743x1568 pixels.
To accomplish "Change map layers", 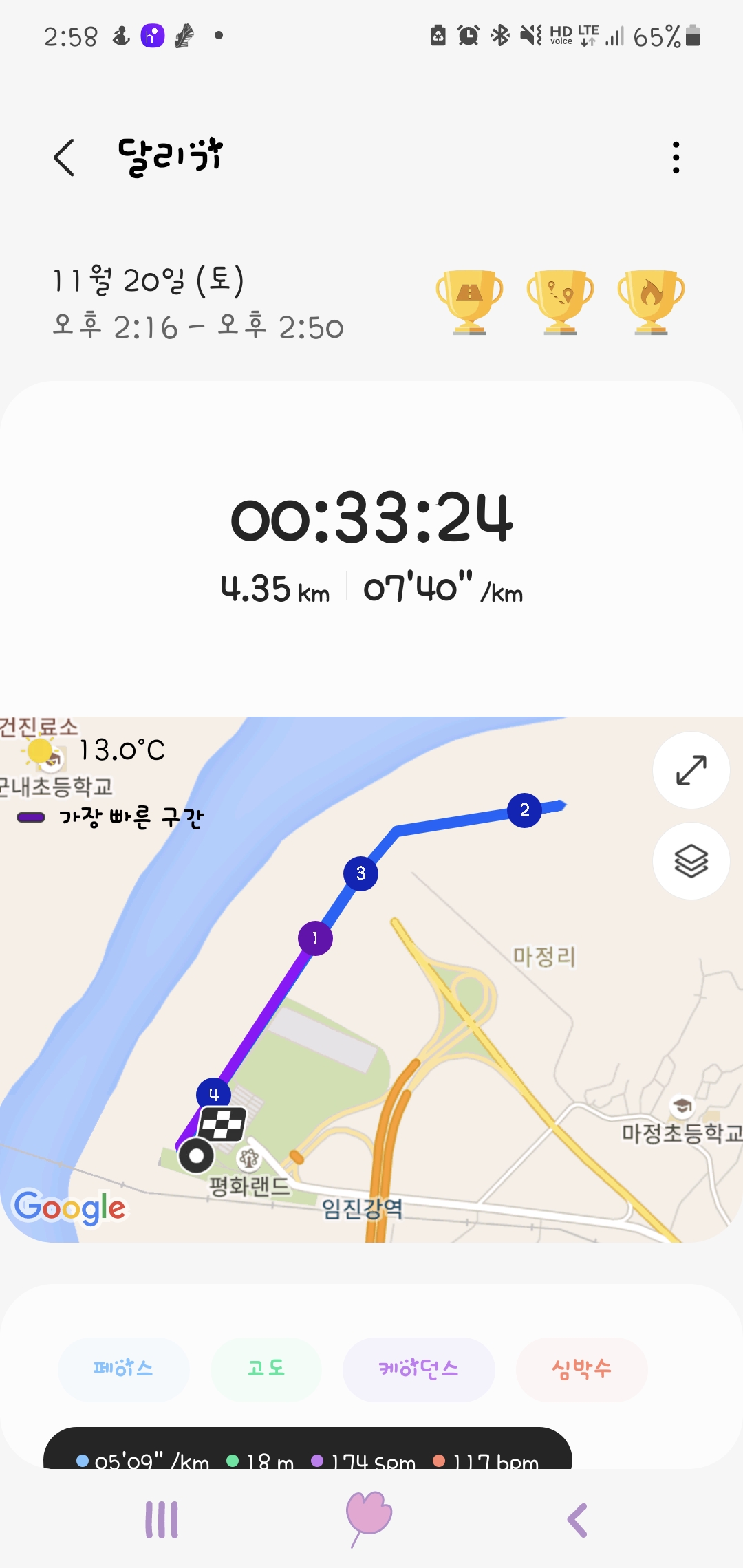I will click(x=691, y=860).
